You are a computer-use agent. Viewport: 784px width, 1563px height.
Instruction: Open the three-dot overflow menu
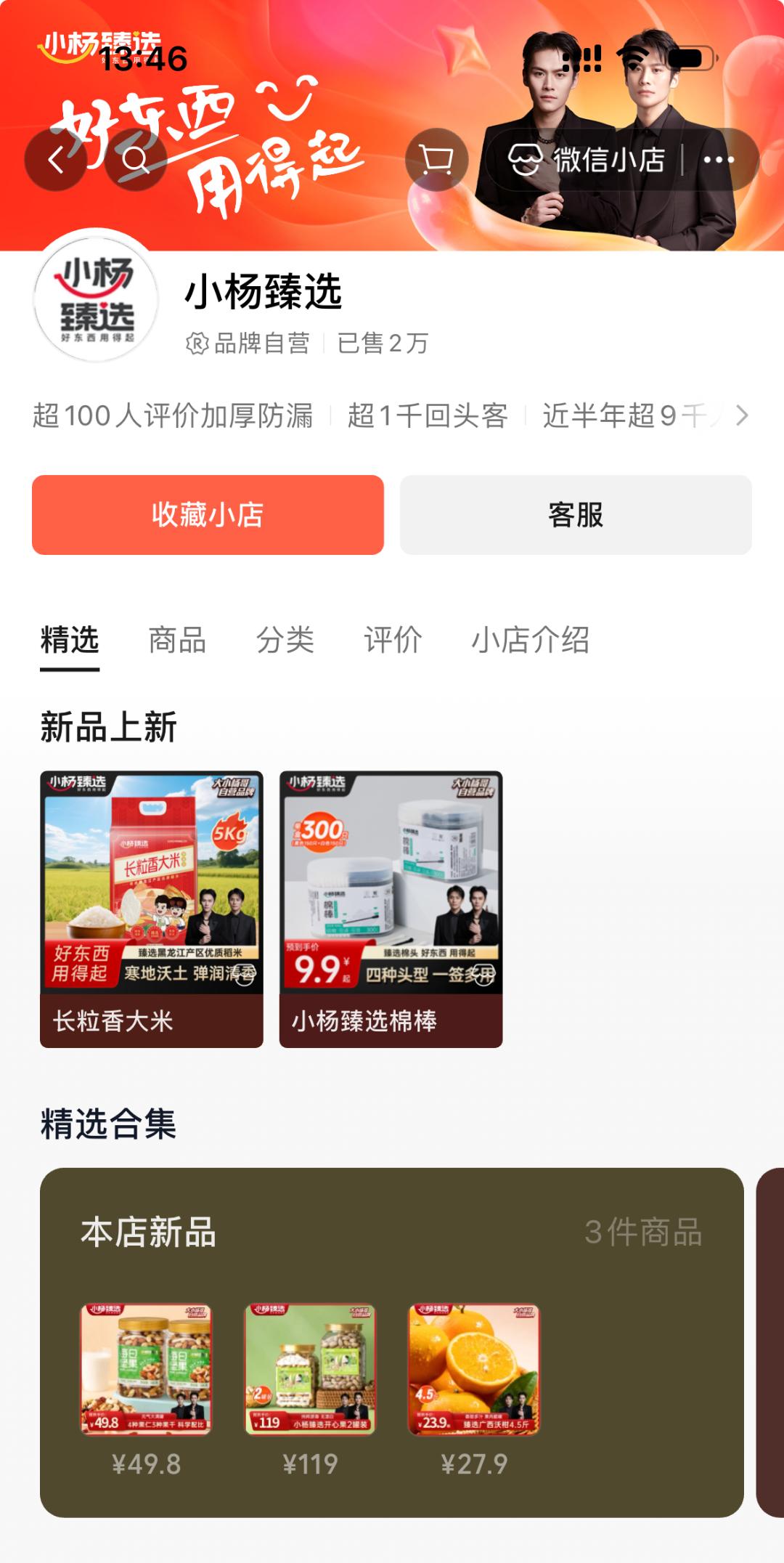point(719,160)
